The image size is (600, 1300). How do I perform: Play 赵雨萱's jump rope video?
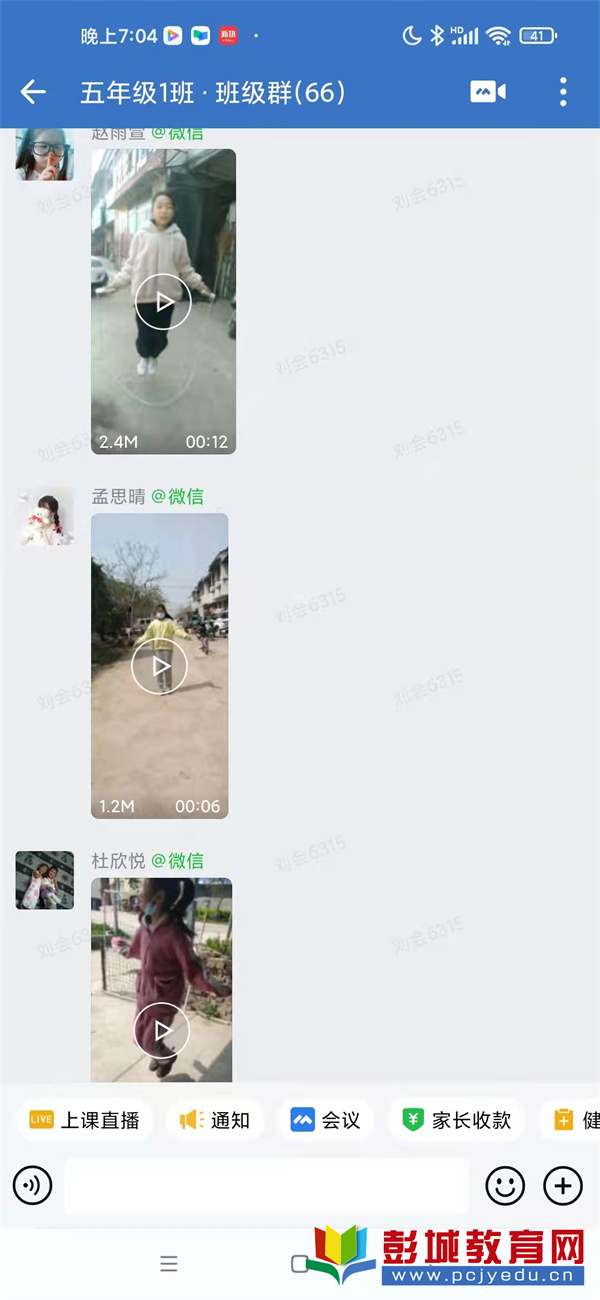(163, 301)
